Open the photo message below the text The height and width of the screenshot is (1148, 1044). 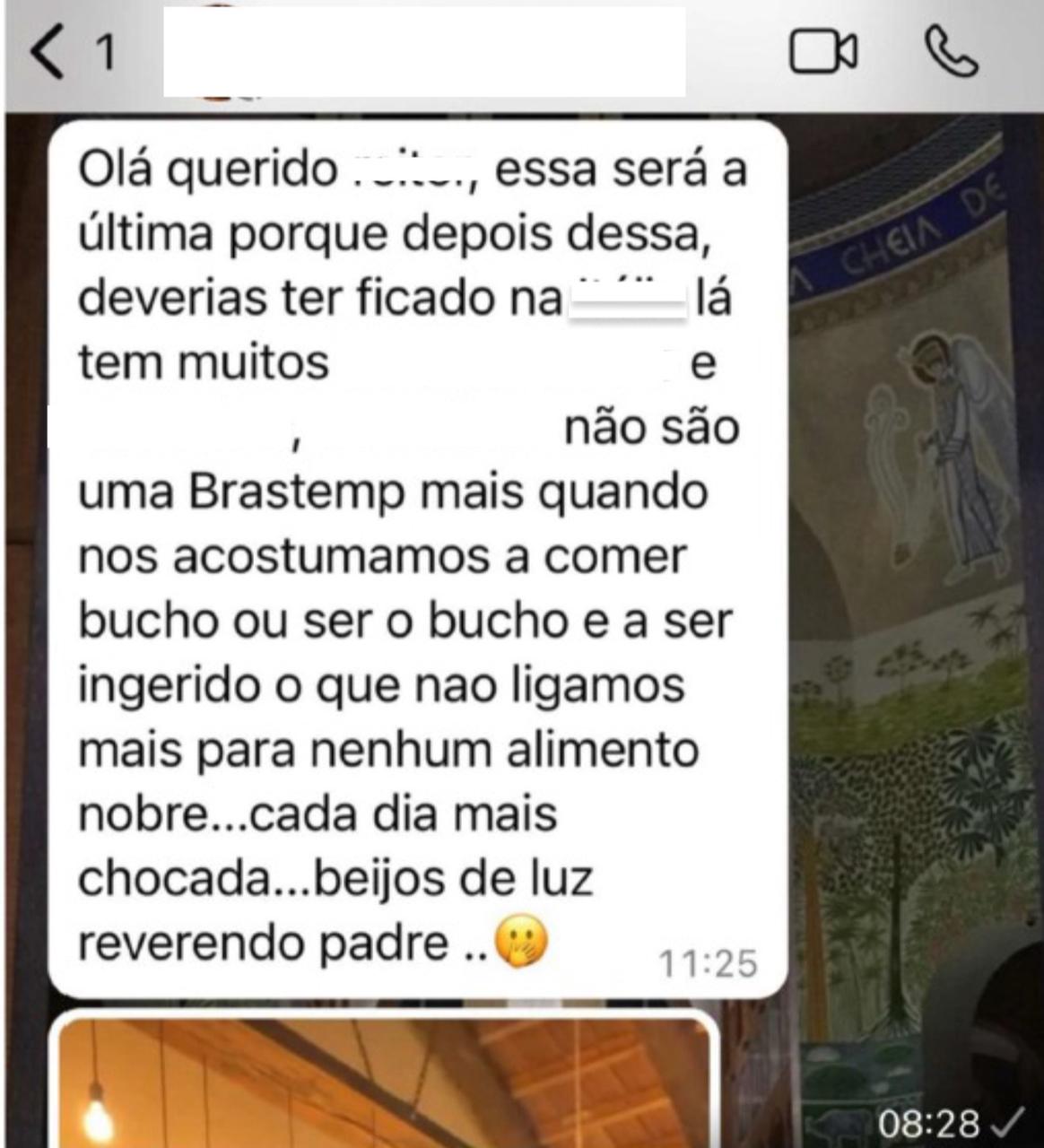pos(386,1085)
